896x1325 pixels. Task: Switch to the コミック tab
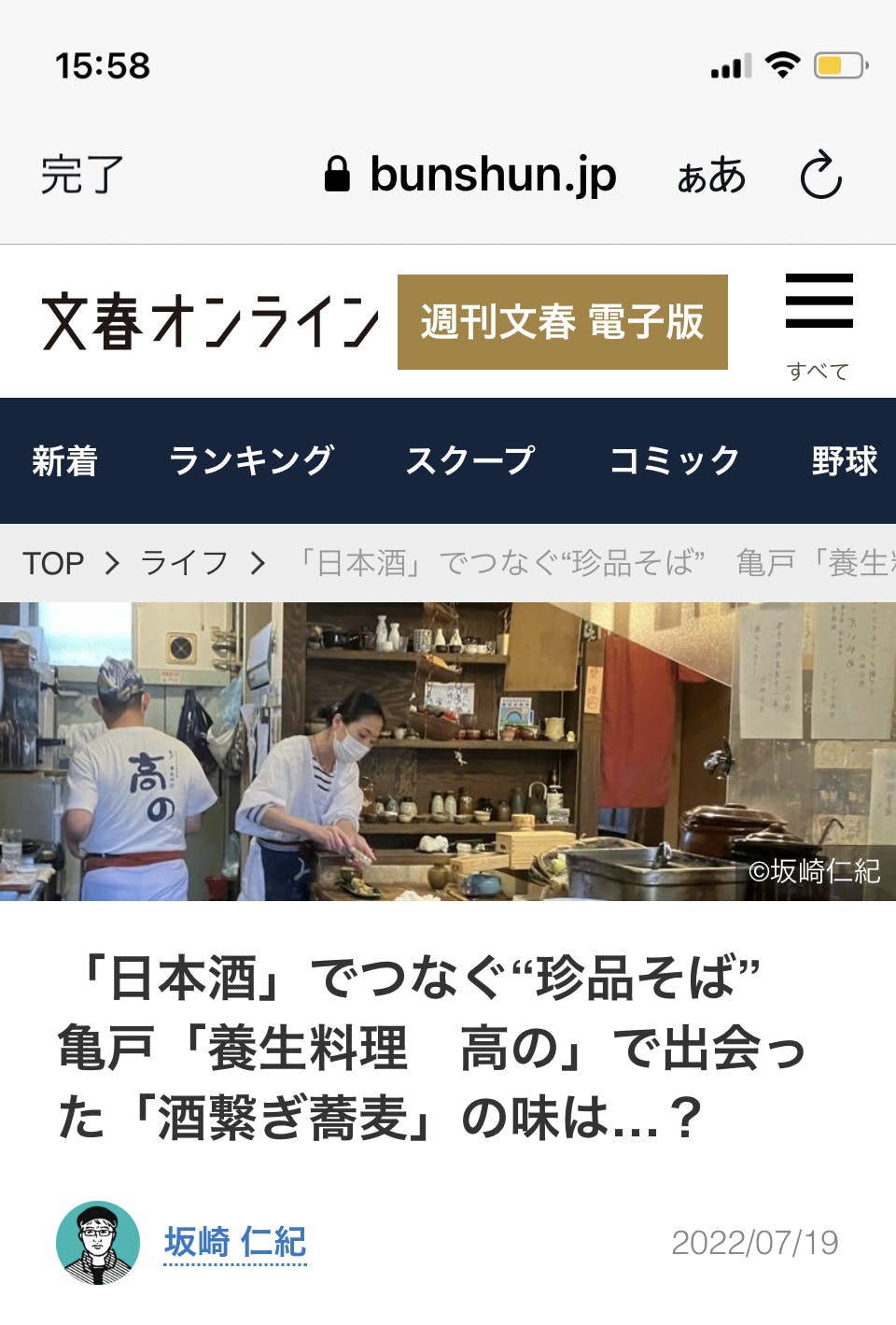673,460
